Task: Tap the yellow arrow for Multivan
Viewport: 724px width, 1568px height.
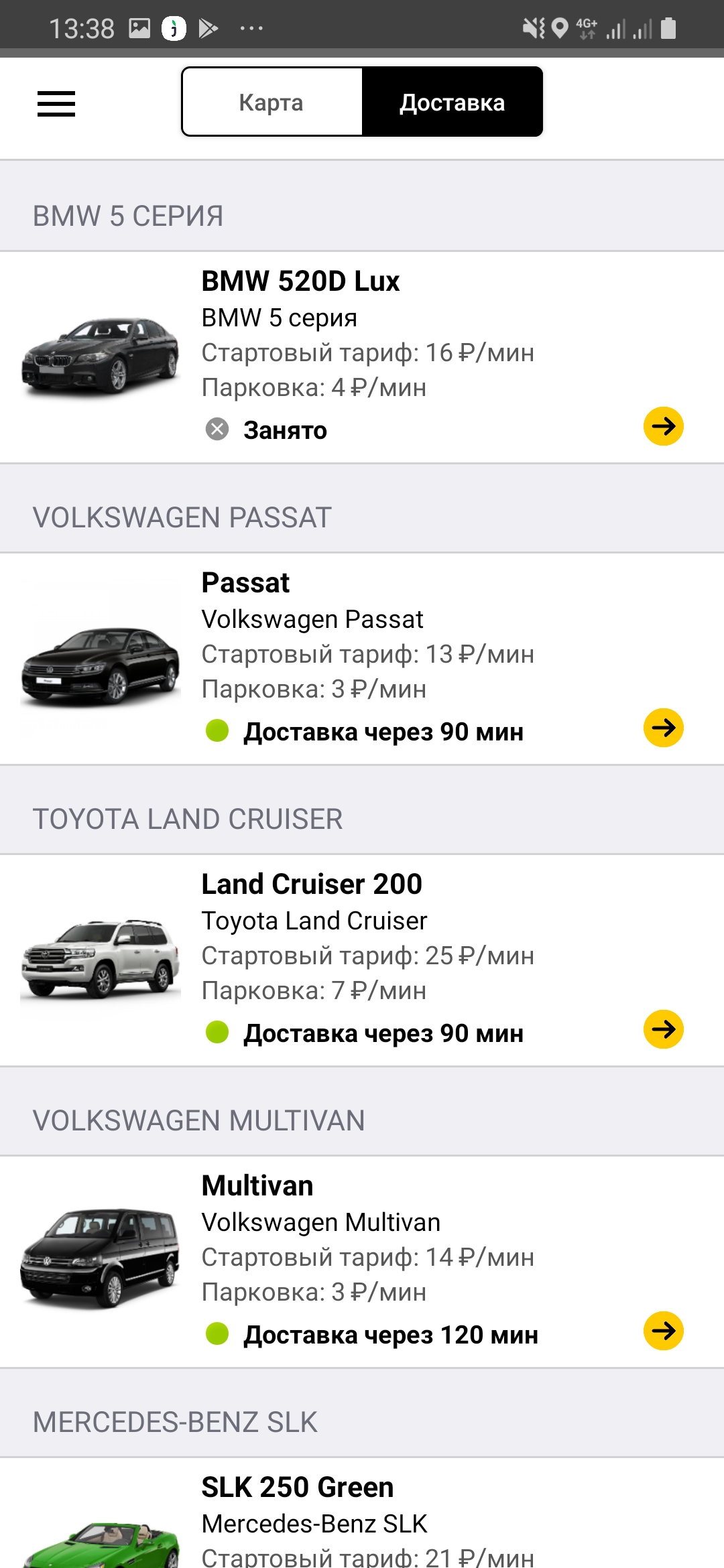Action: tap(664, 1331)
